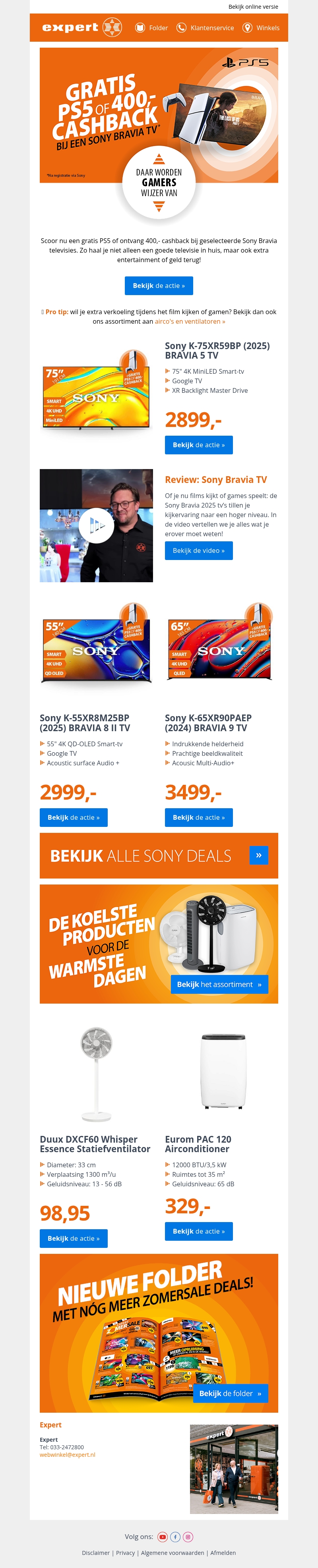Tap the PS5 cashback hero banner
Screen dimensions: 318x1568
(158, 116)
